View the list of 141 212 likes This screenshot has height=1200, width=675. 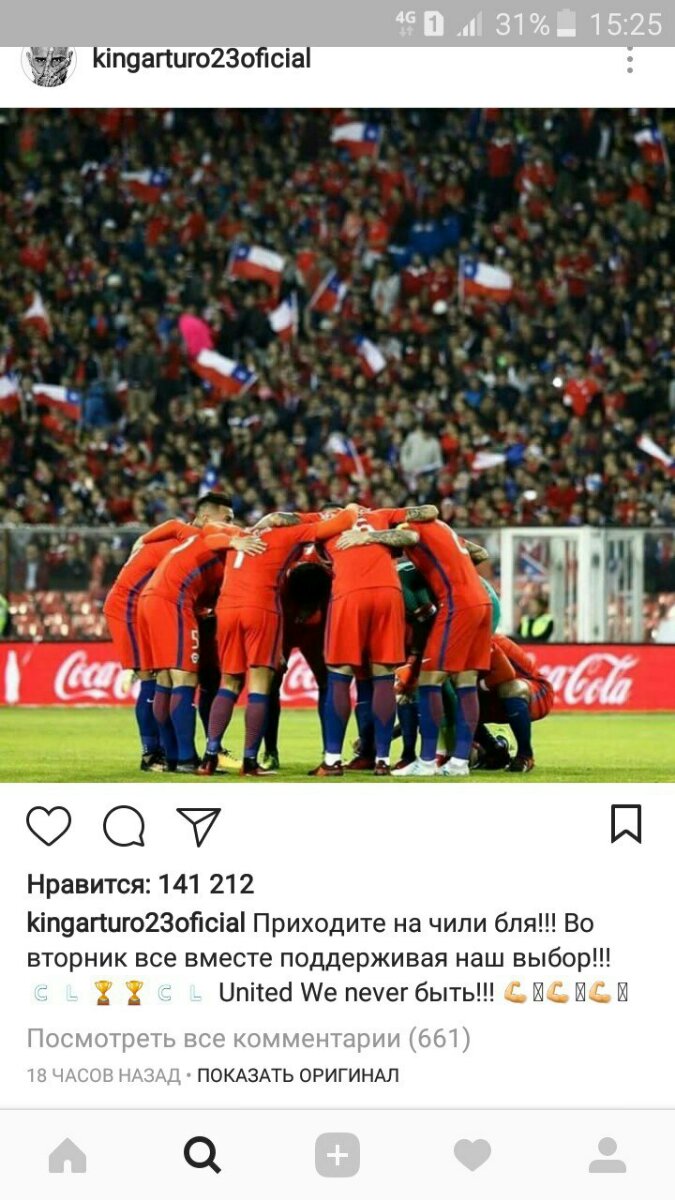(x=140, y=884)
